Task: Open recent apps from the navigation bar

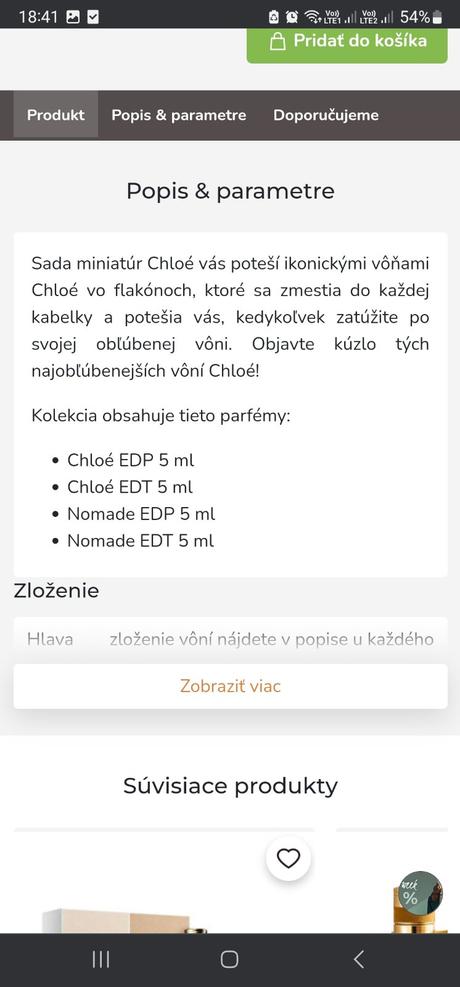Action: pos(101,959)
